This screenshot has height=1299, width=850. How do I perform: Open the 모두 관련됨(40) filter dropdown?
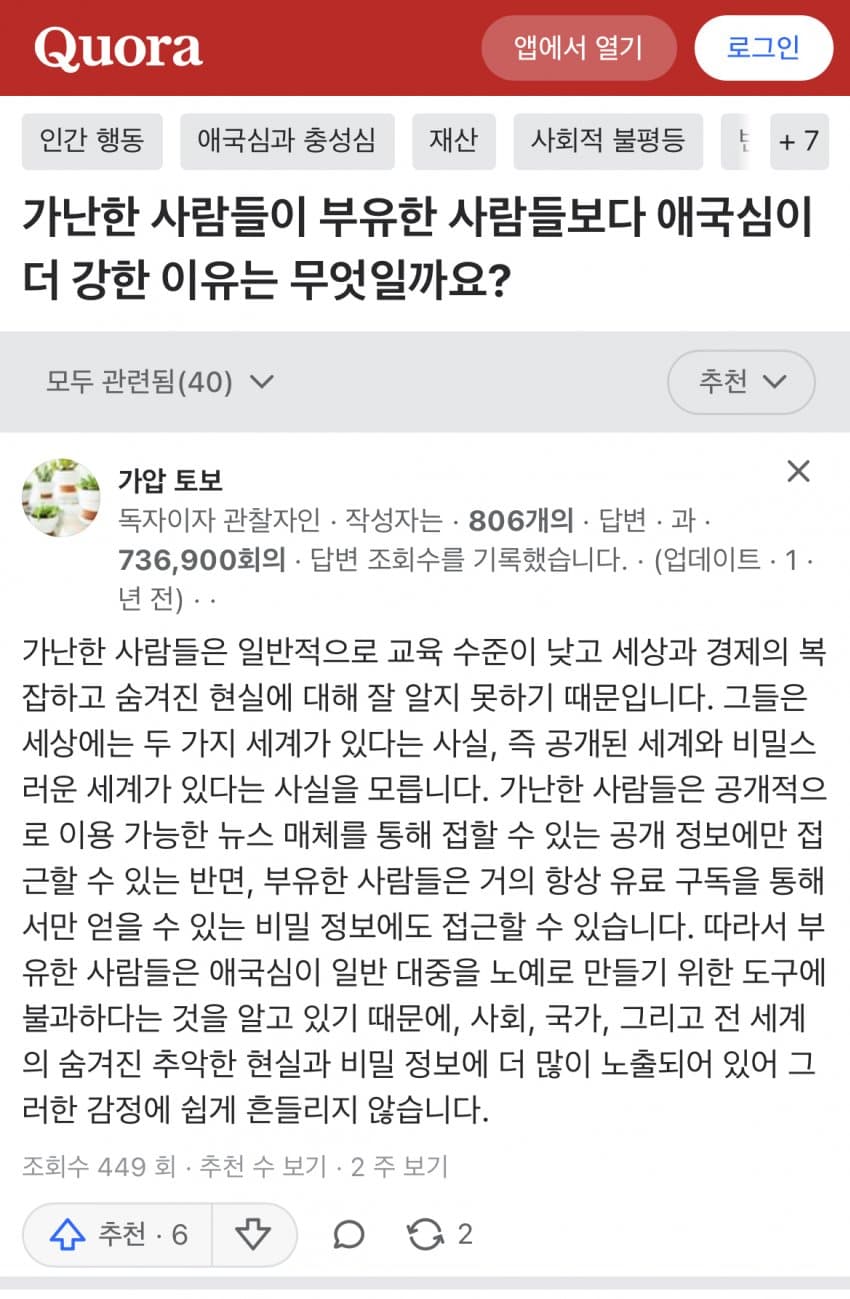[x=160, y=381]
